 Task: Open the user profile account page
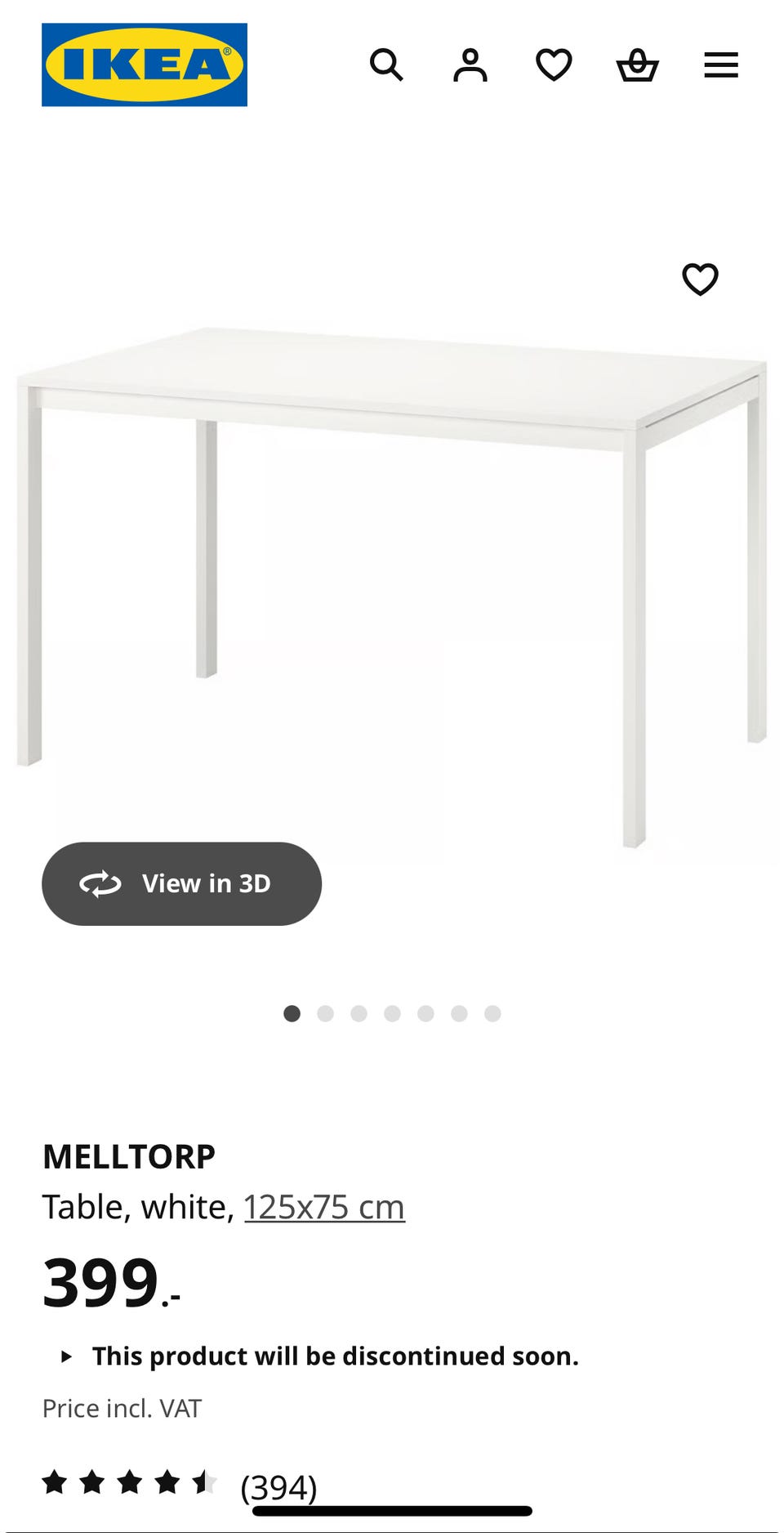tap(471, 64)
